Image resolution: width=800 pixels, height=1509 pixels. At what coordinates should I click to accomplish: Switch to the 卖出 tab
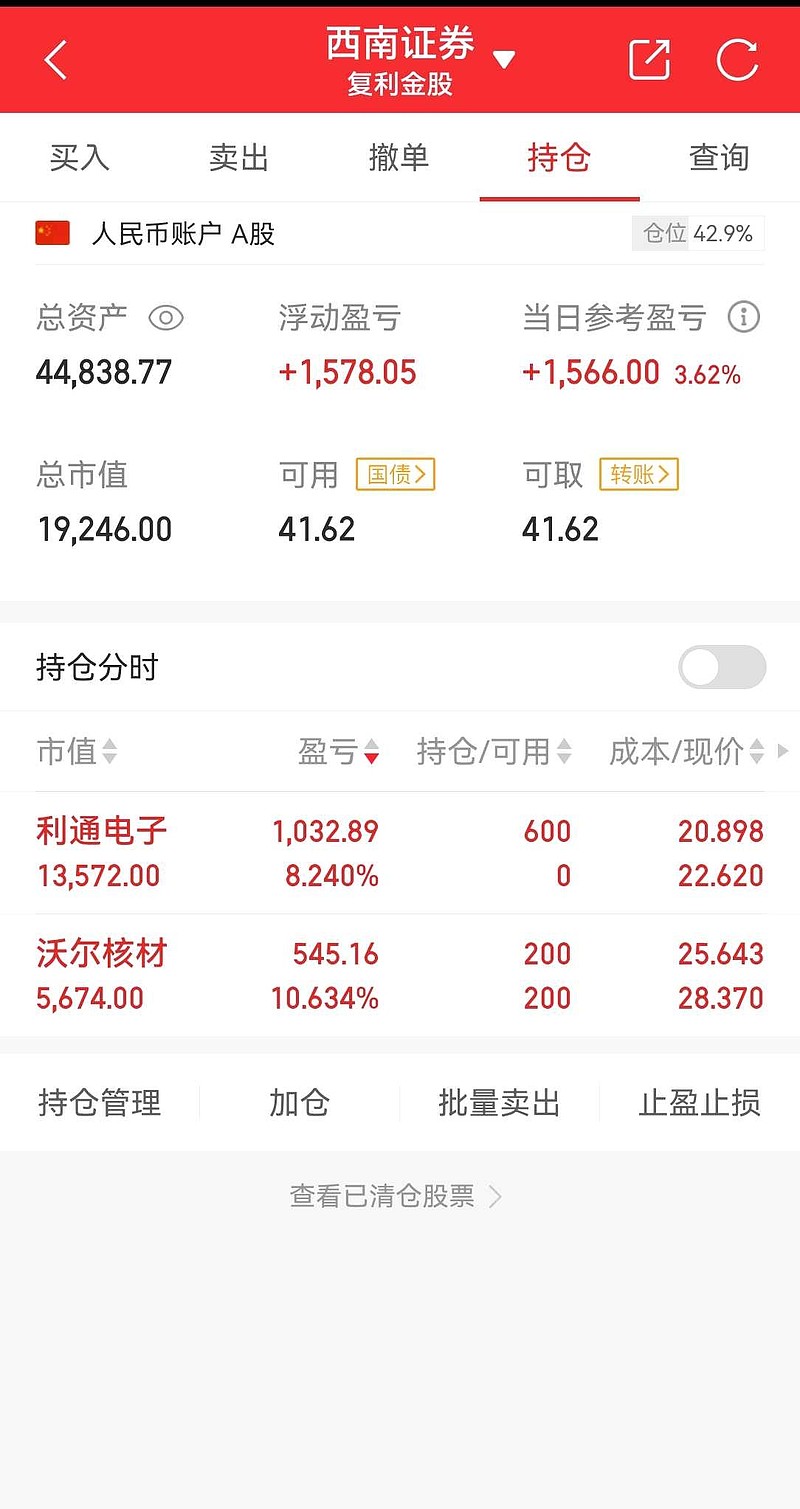coord(238,157)
